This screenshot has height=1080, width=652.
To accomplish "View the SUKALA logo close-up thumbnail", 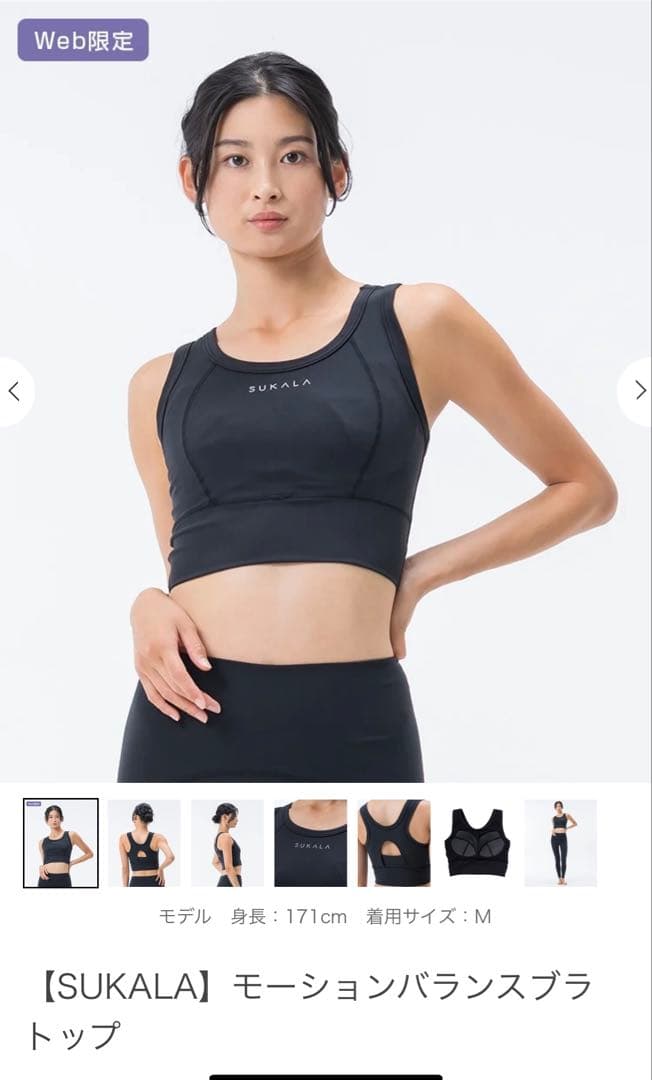I will point(310,843).
